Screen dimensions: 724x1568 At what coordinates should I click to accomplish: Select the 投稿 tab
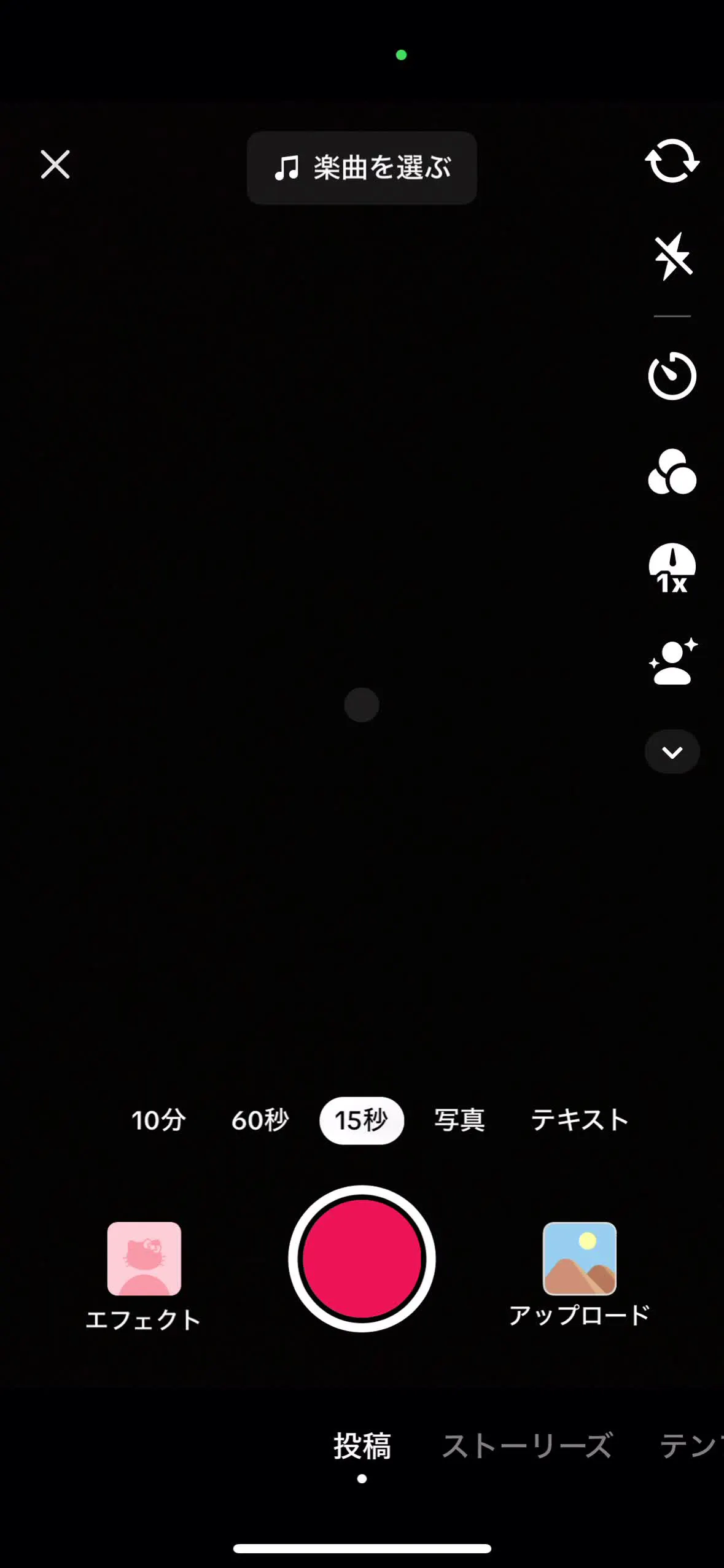click(362, 1446)
